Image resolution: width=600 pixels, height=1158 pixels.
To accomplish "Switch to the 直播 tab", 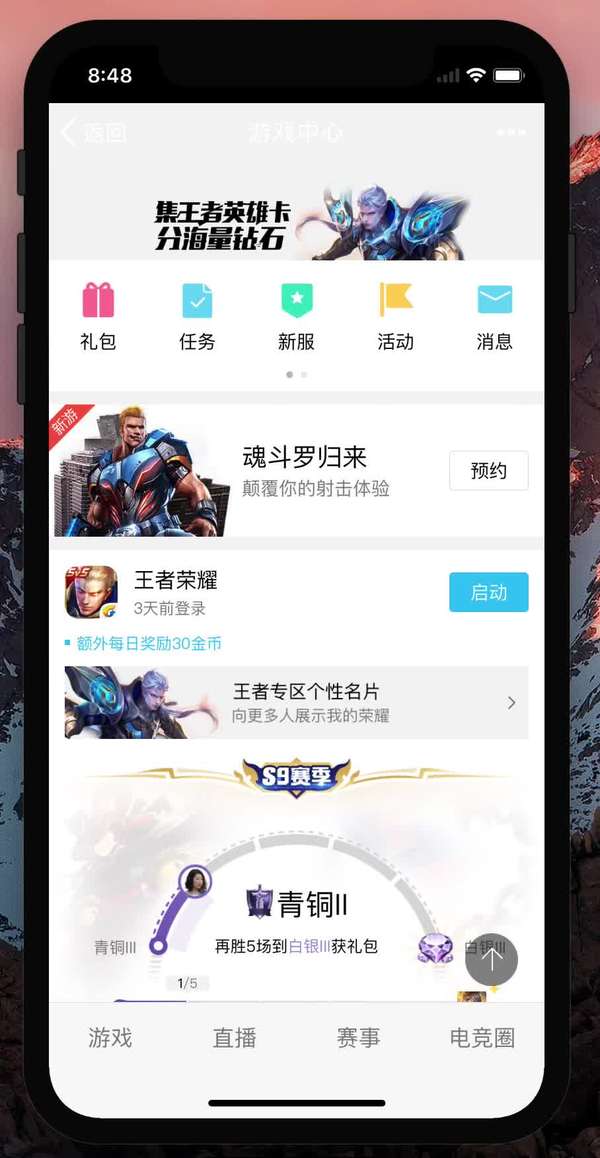I will (234, 1038).
